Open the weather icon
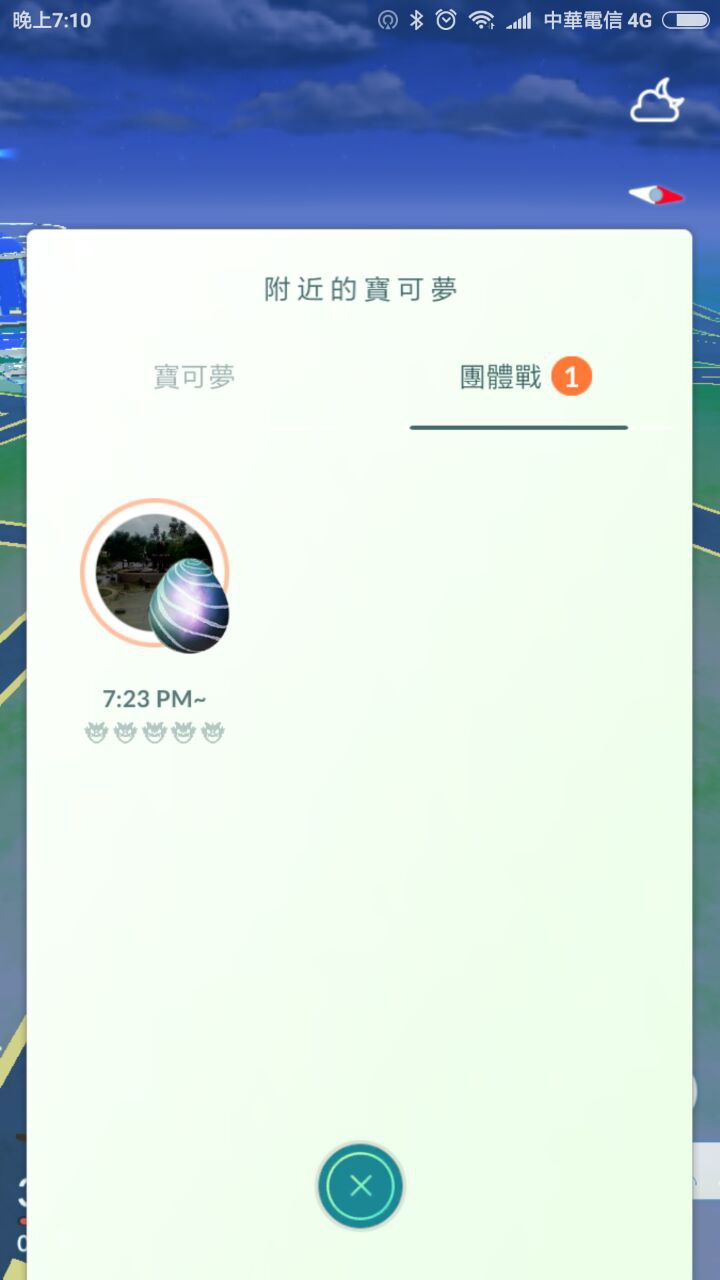Screen dimensions: 720x1280 [656, 103]
